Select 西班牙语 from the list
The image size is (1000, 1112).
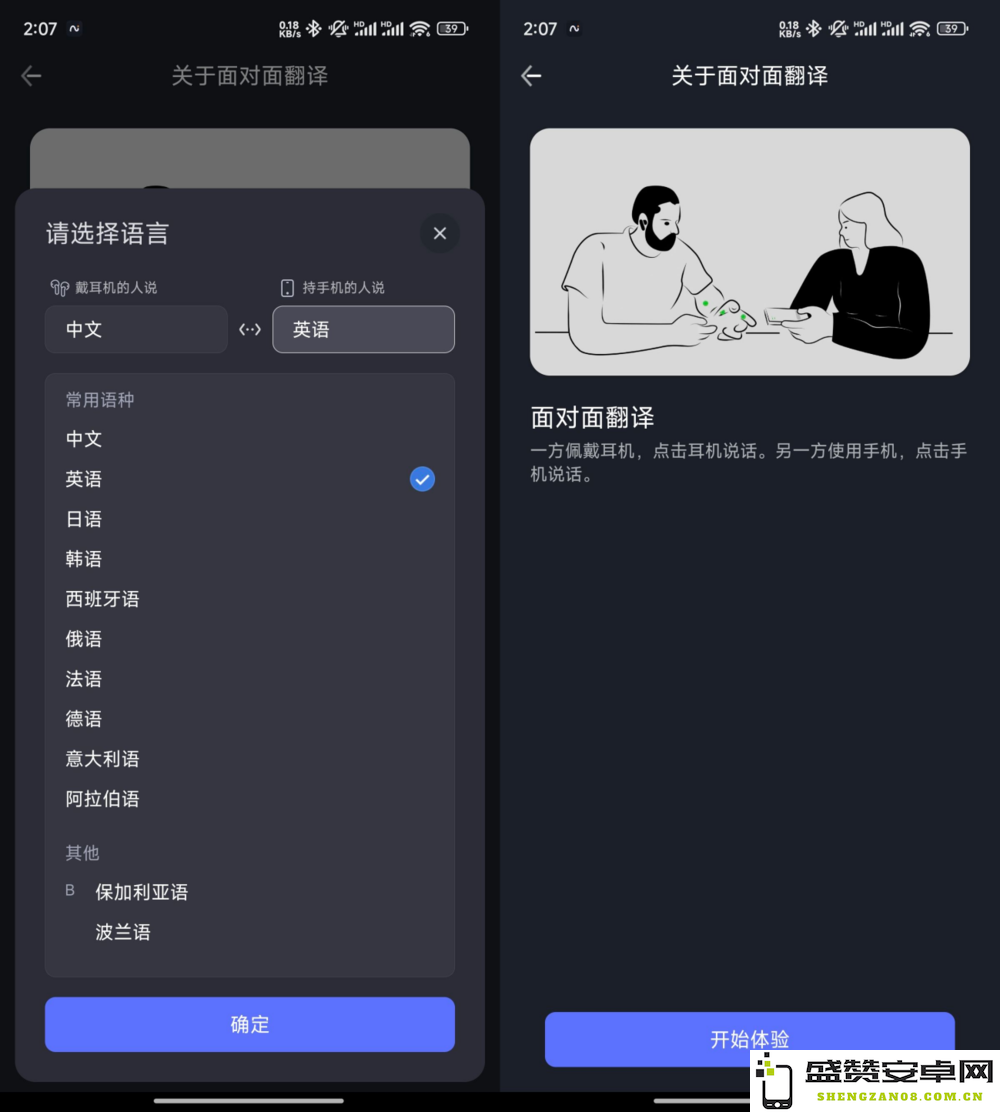102,599
